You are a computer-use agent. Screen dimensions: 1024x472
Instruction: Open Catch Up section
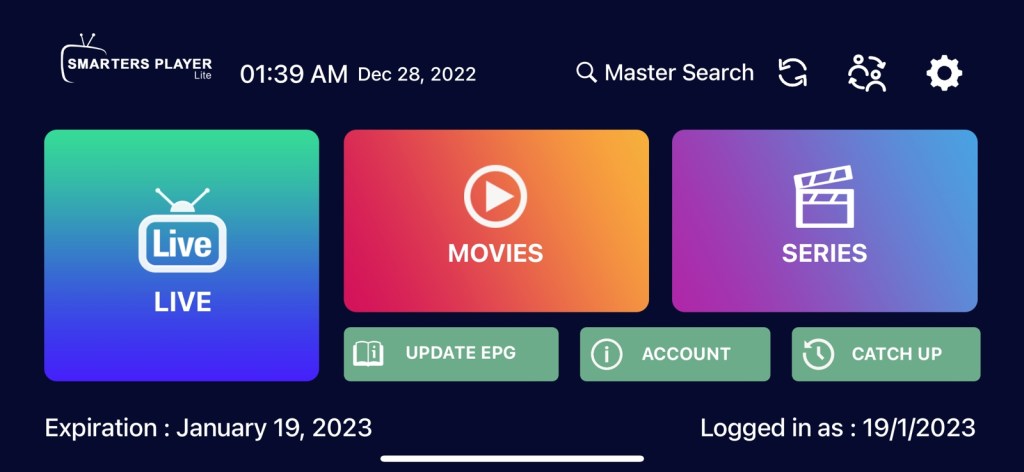coord(886,354)
